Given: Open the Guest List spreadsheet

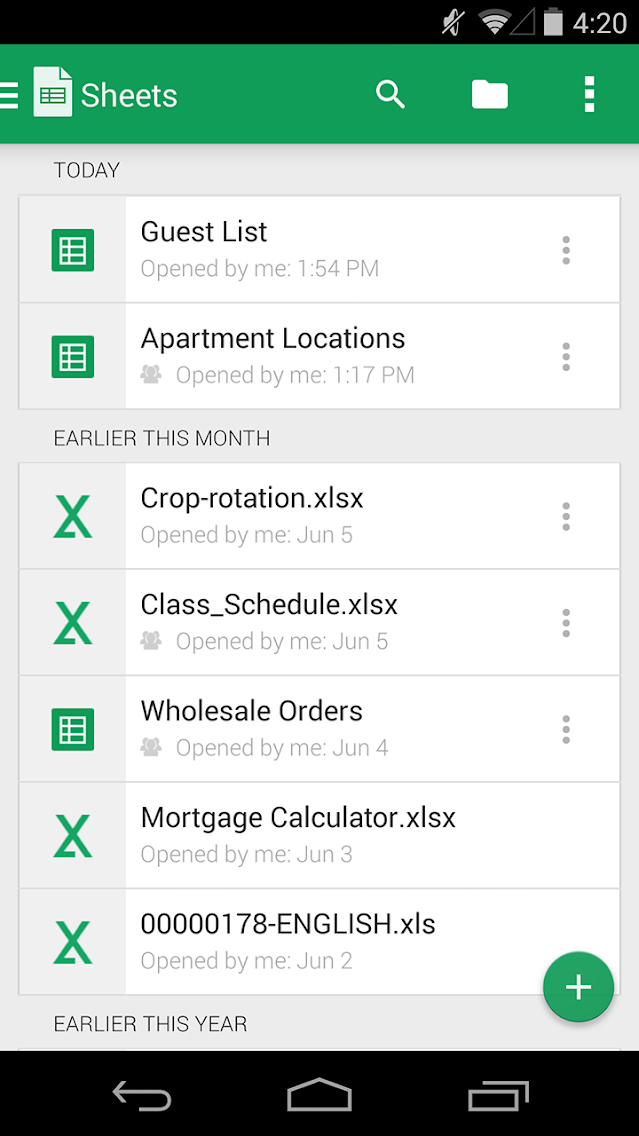Looking at the screenshot, I should pos(320,249).
